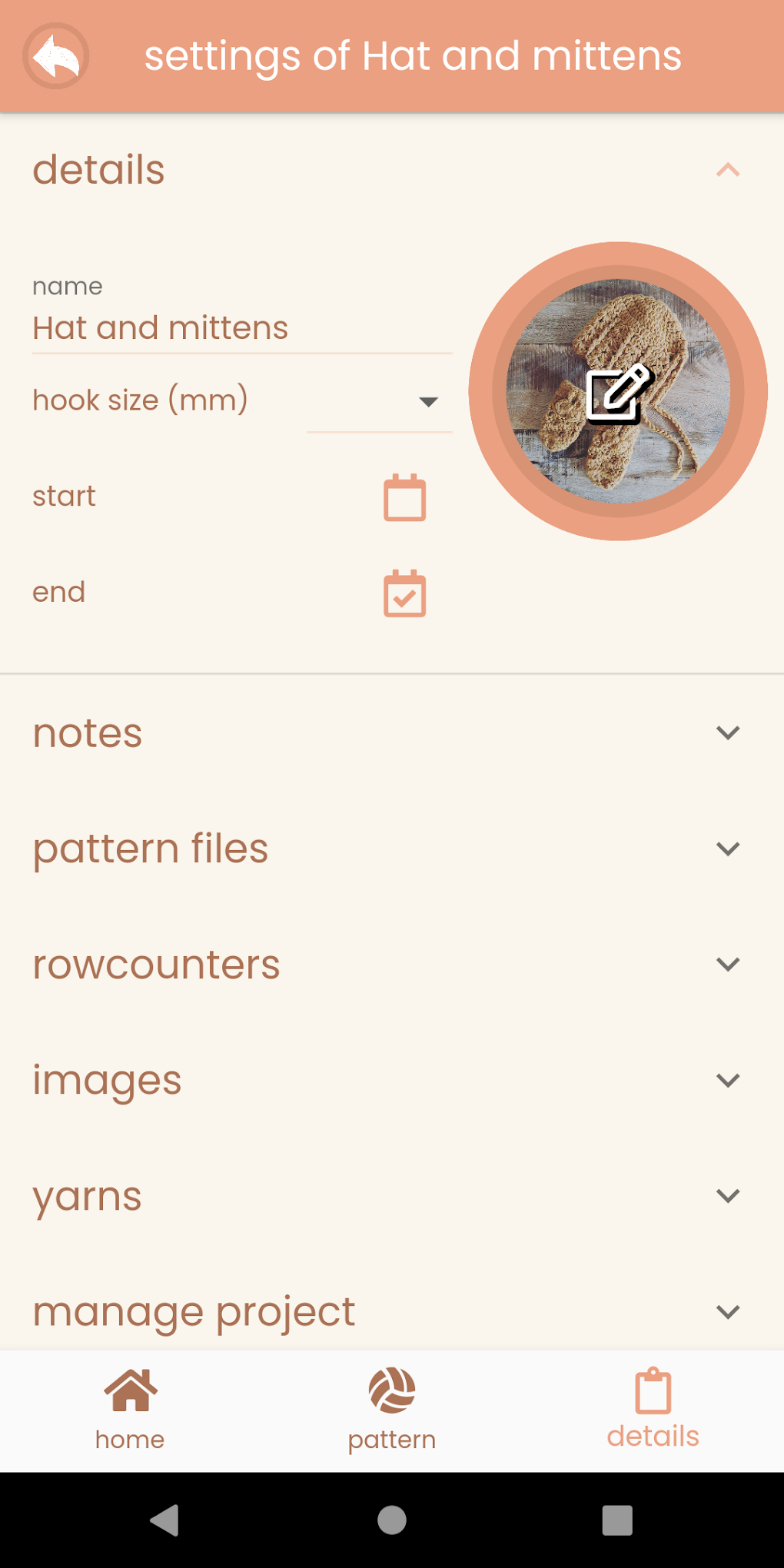The width and height of the screenshot is (784, 1568).
Task: Select the details tab
Action: [653, 1410]
